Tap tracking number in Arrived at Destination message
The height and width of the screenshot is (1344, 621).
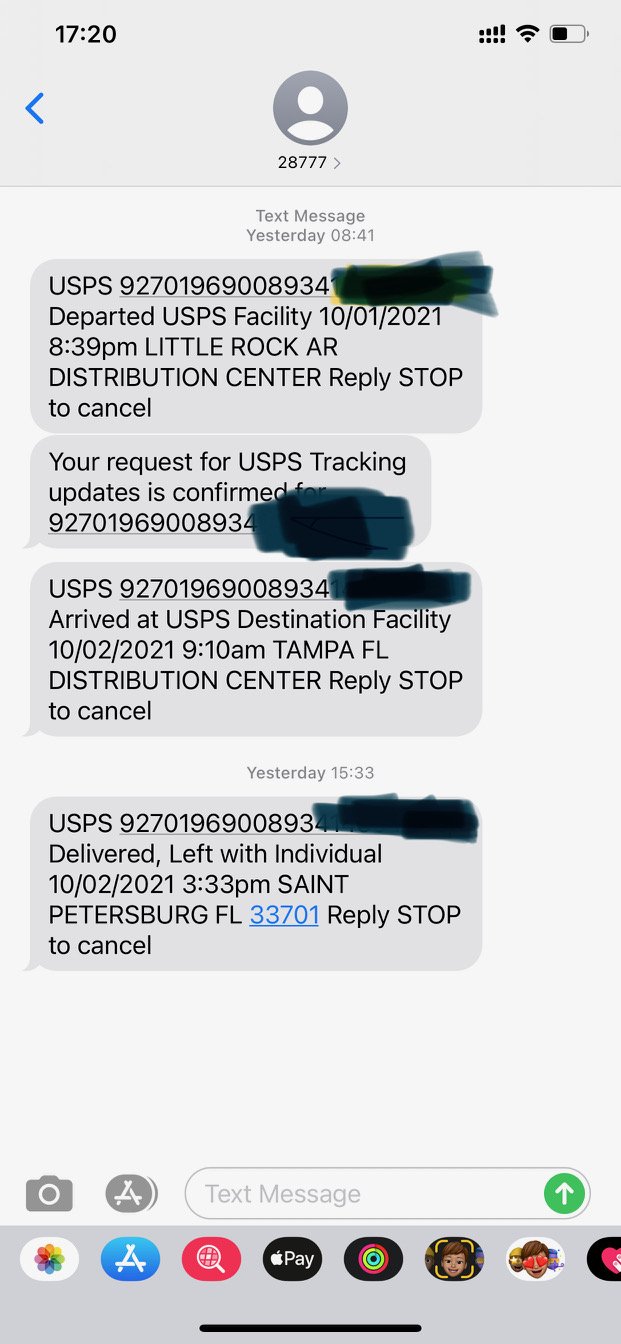pos(225,588)
